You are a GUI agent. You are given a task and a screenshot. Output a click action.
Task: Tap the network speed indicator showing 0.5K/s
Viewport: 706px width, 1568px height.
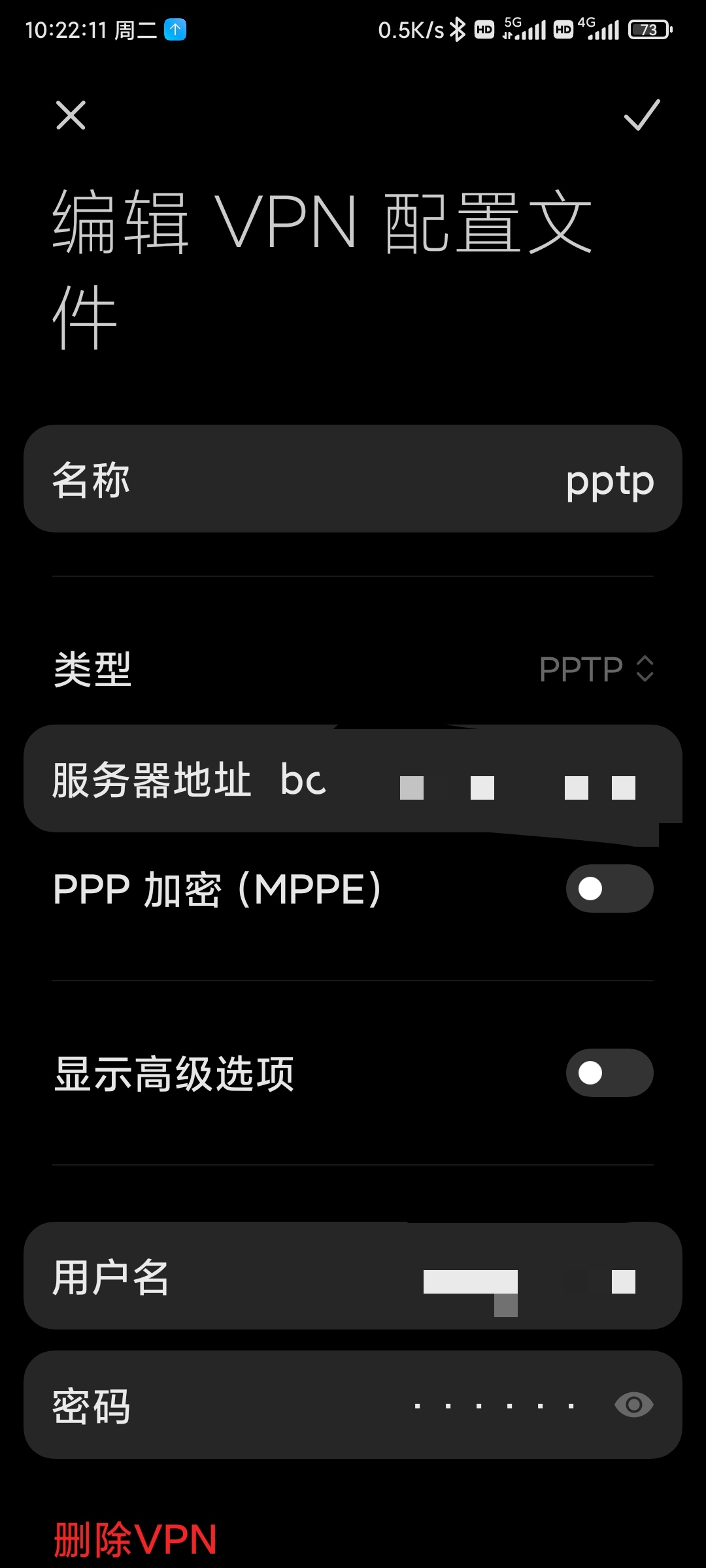click(x=409, y=29)
